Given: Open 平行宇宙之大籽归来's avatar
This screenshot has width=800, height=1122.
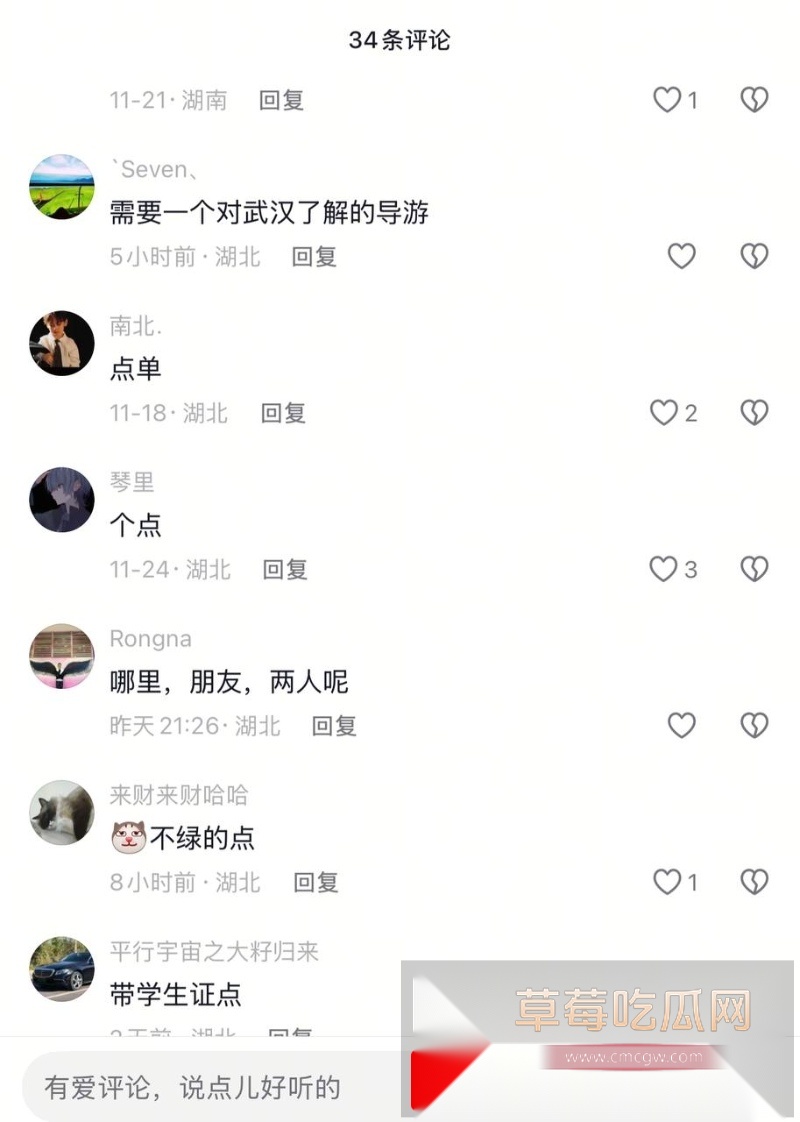Looking at the screenshot, I should 61,970.
